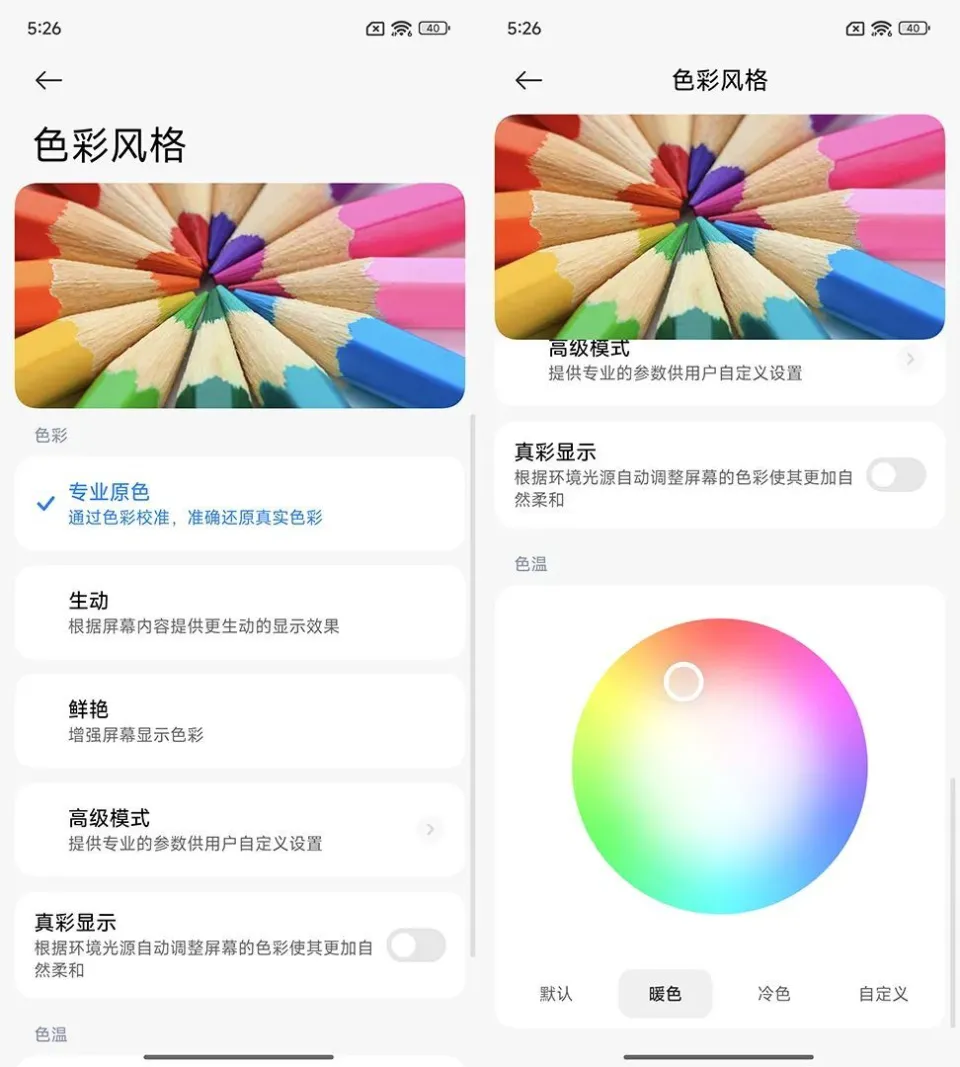Viewport: 960px width, 1067px height.
Task: Choose the 自定义 color temperature option
Action: 883,993
